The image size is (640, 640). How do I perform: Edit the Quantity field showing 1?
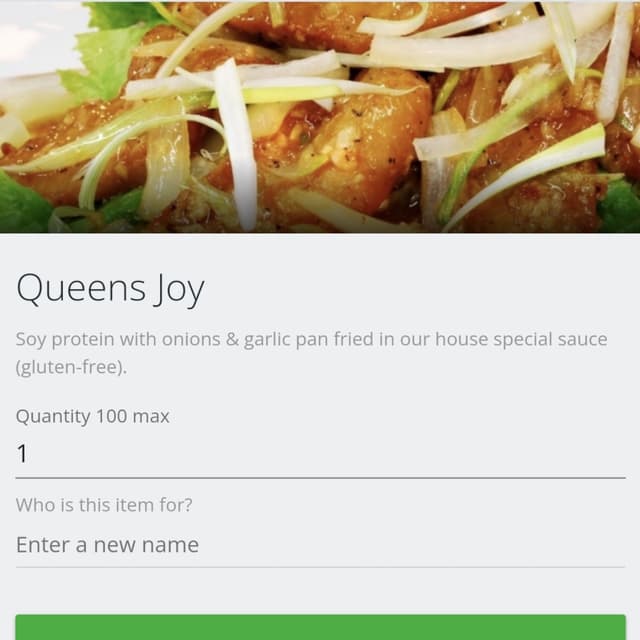coord(320,454)
